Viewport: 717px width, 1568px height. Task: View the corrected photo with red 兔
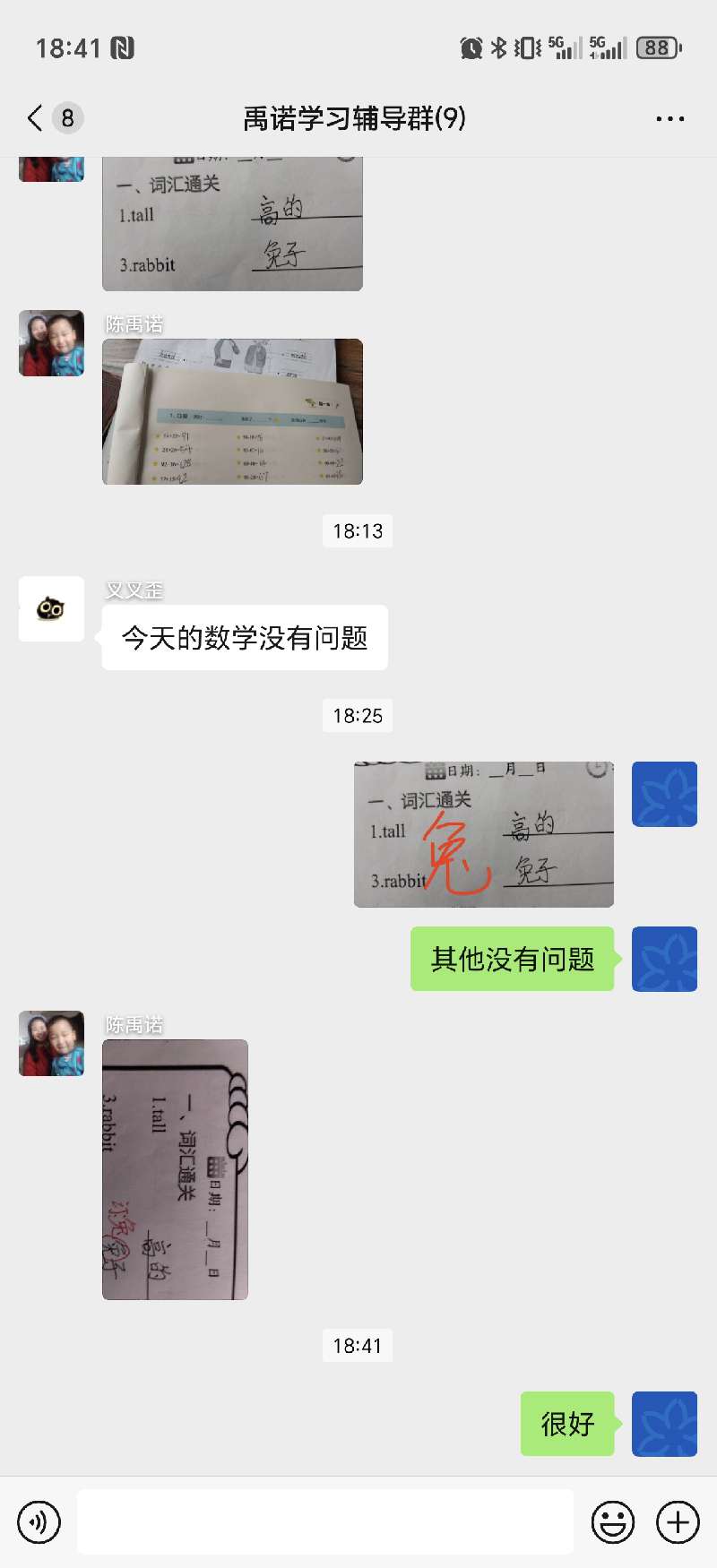point(483,834)
